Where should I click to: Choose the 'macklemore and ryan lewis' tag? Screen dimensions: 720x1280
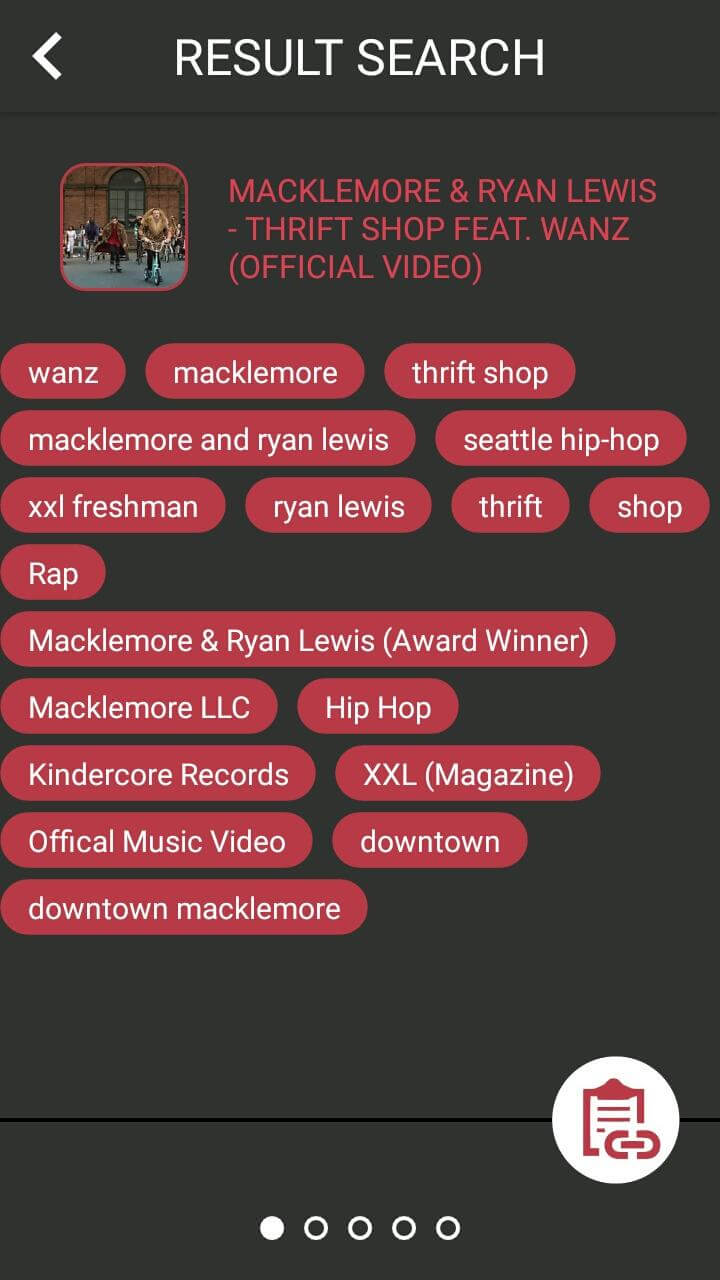pos(208,440)
